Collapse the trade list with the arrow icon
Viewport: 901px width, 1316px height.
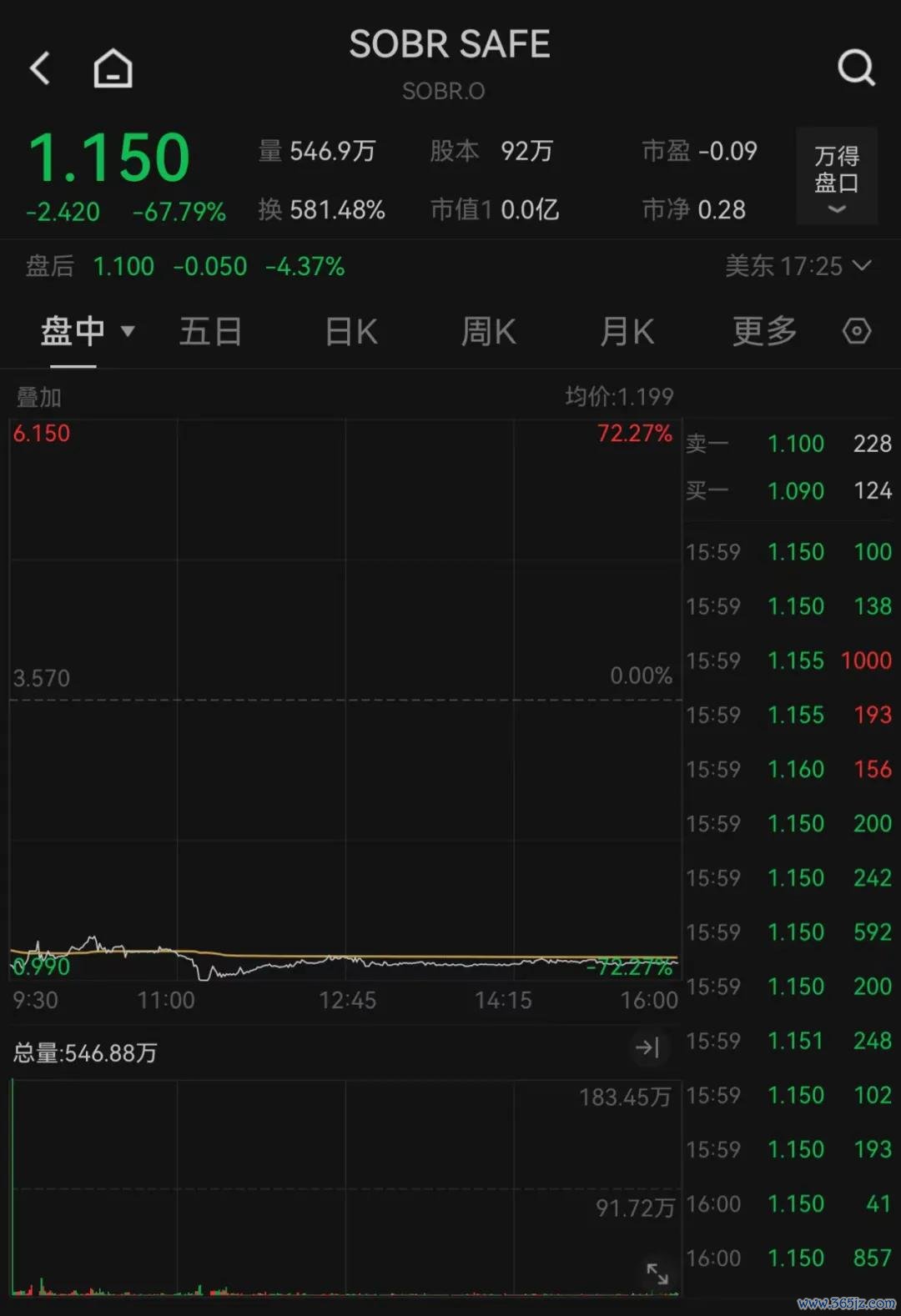pos(647,1047)
